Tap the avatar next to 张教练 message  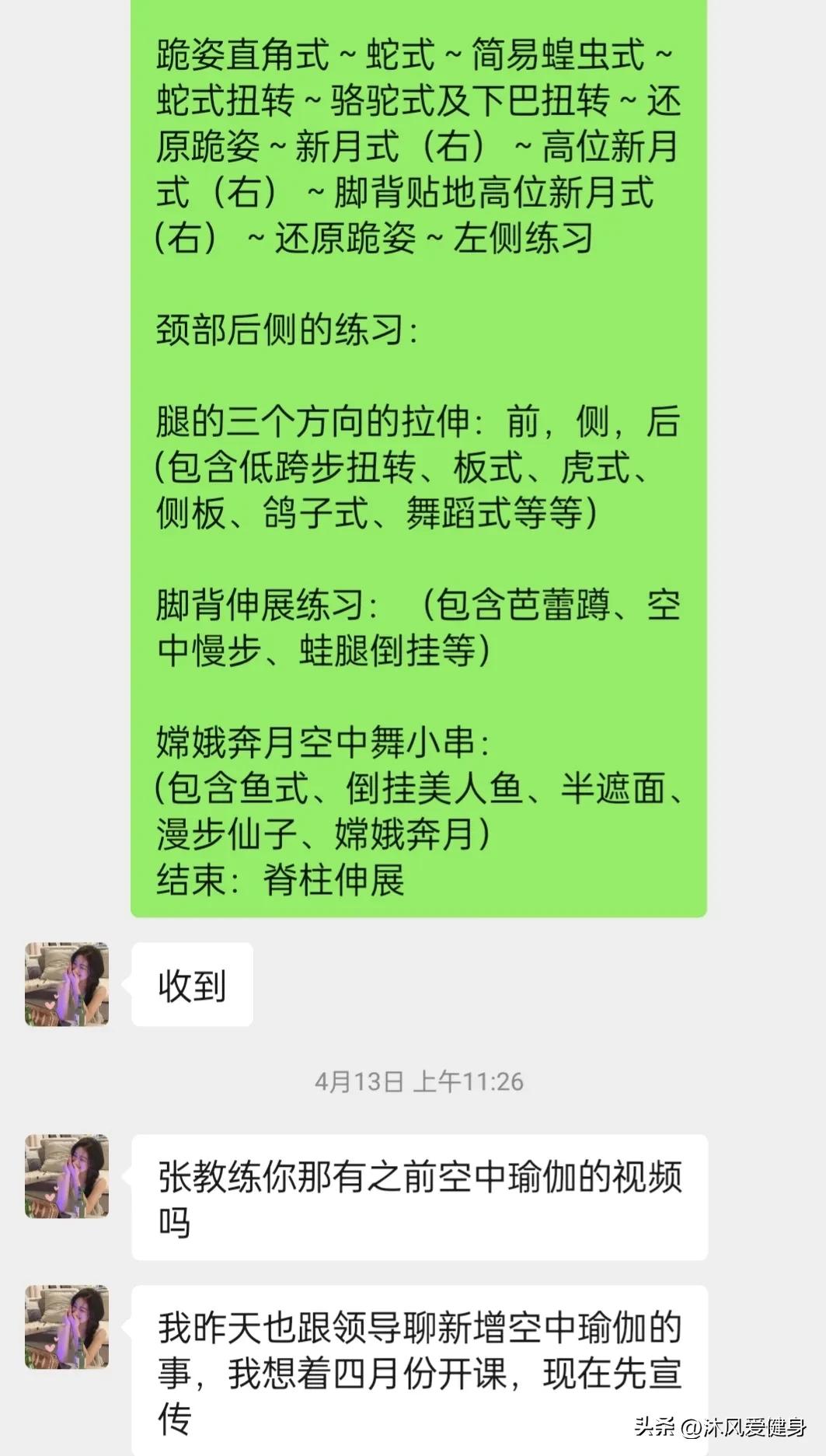[x=66, y=1174]
